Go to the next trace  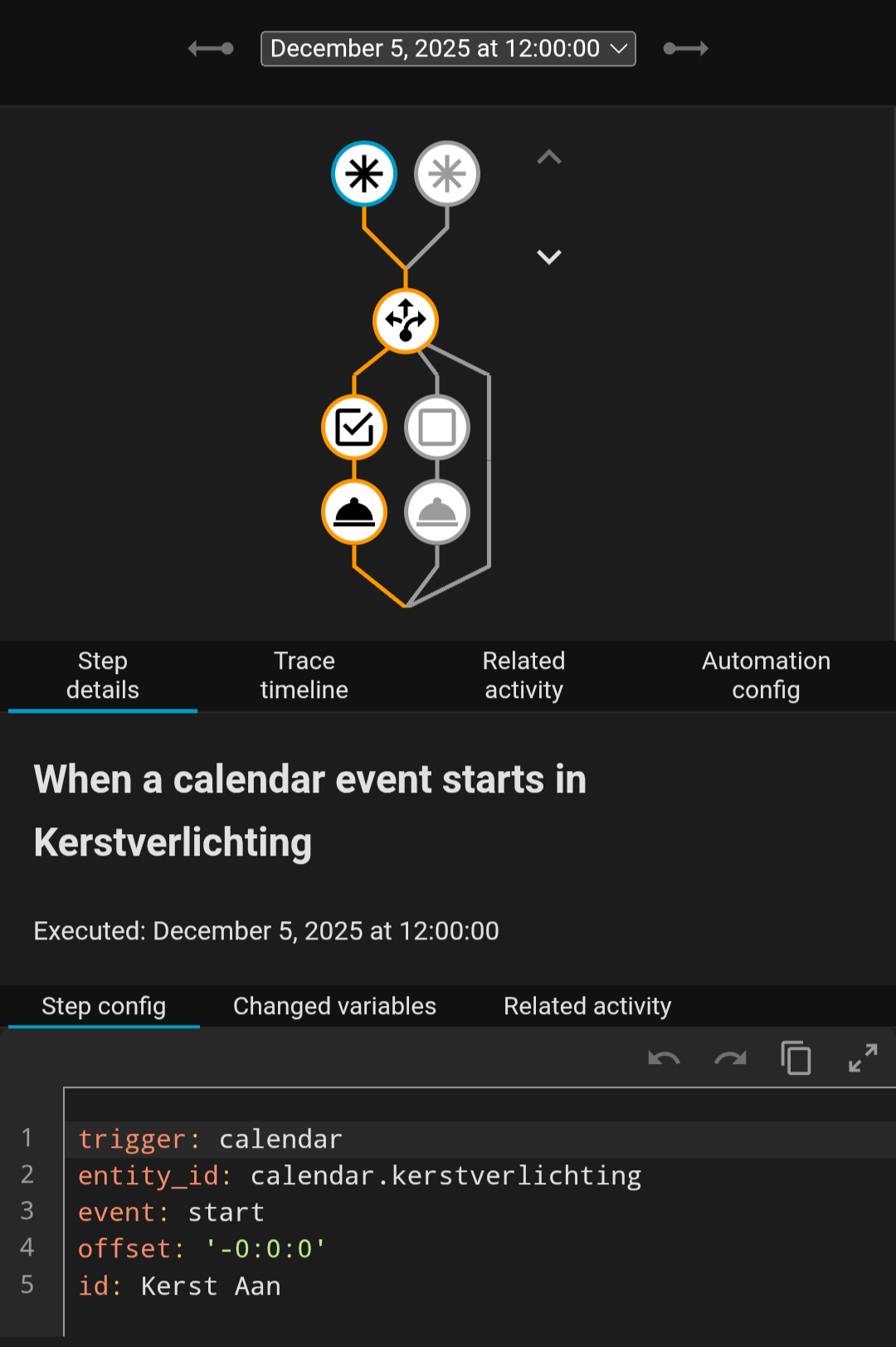click(686, 49)
